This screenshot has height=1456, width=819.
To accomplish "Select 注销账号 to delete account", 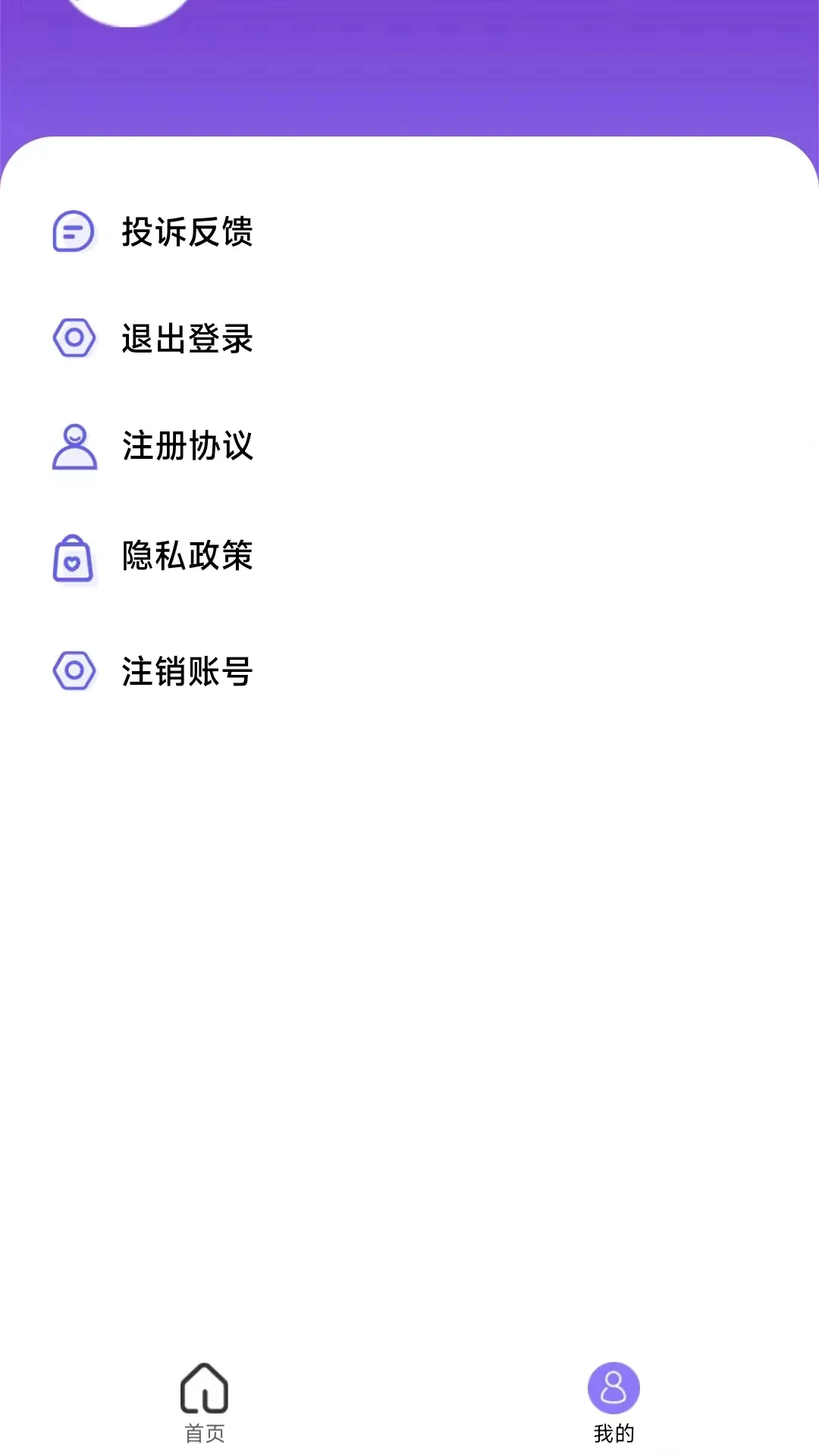I will tap(187, 670).
